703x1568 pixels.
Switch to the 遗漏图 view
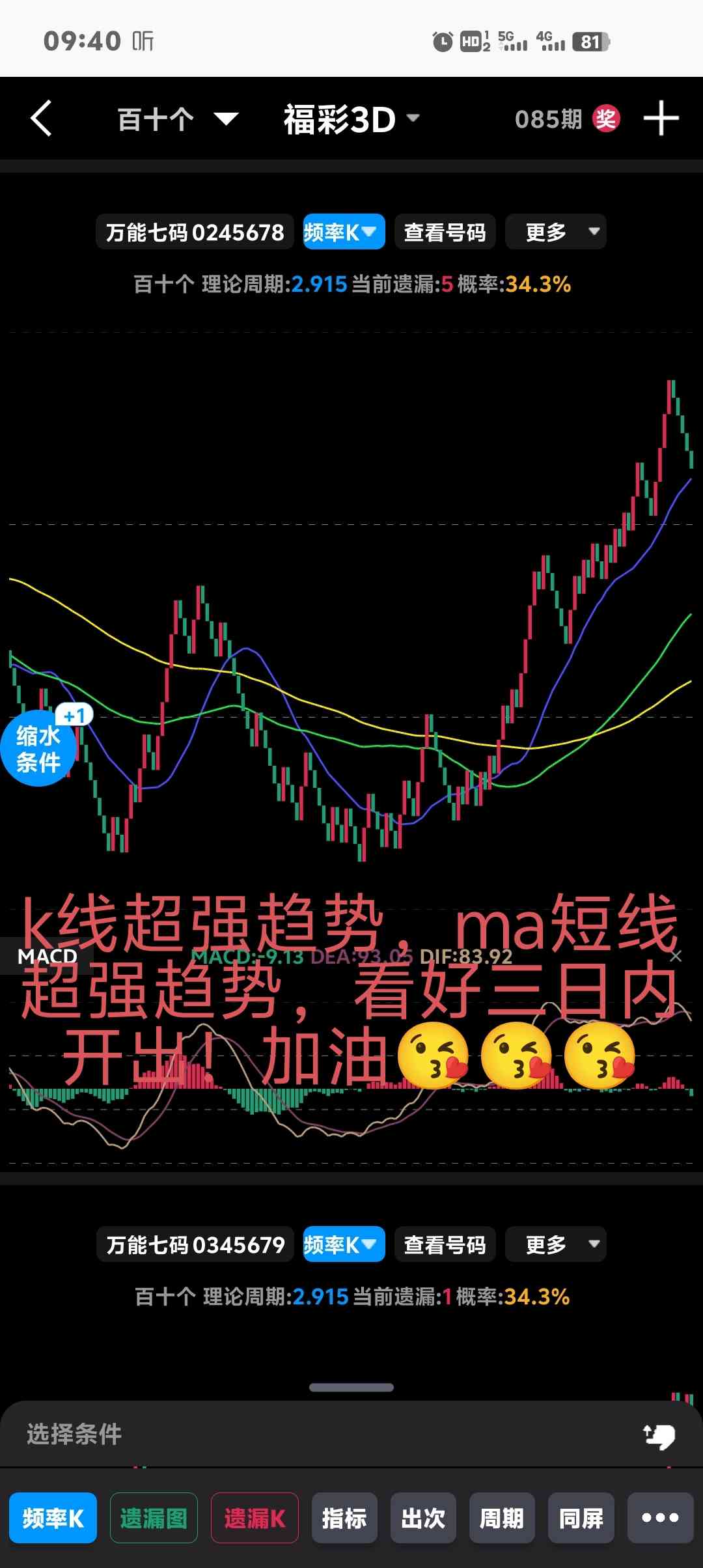(154, 1519)
